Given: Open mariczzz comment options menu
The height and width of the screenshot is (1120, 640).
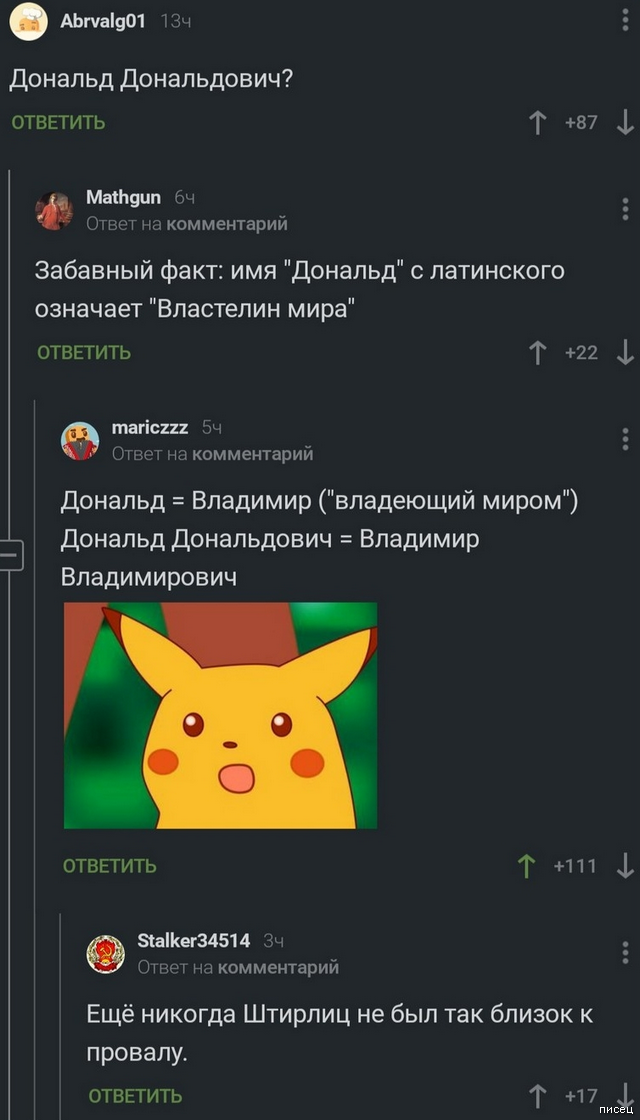Looking at the screenshot, I should (x=626, y=439).
